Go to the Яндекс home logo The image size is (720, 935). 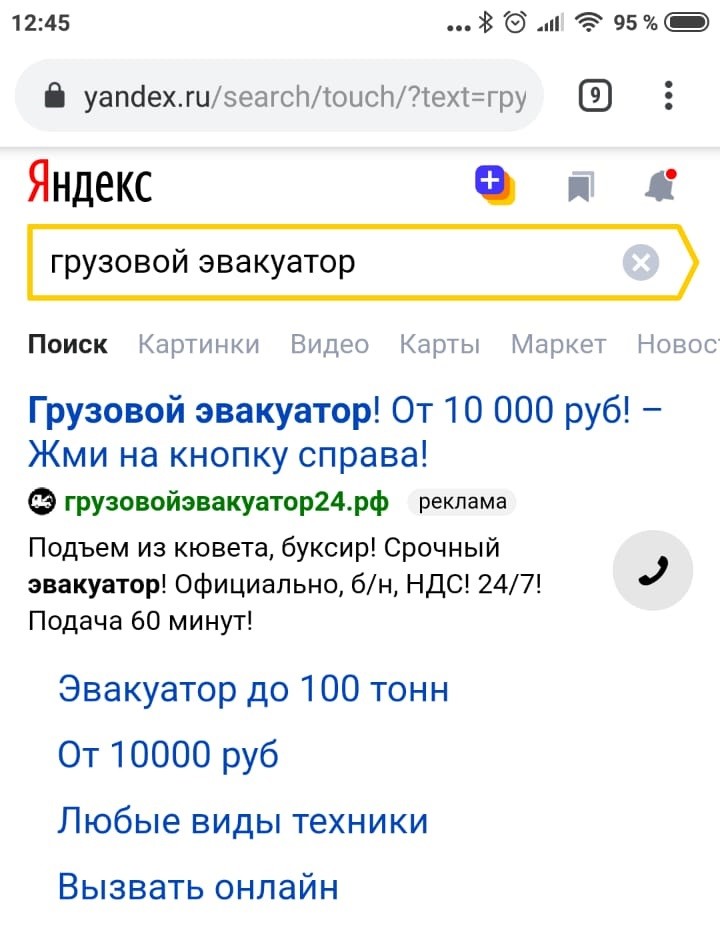click(90, 183)
